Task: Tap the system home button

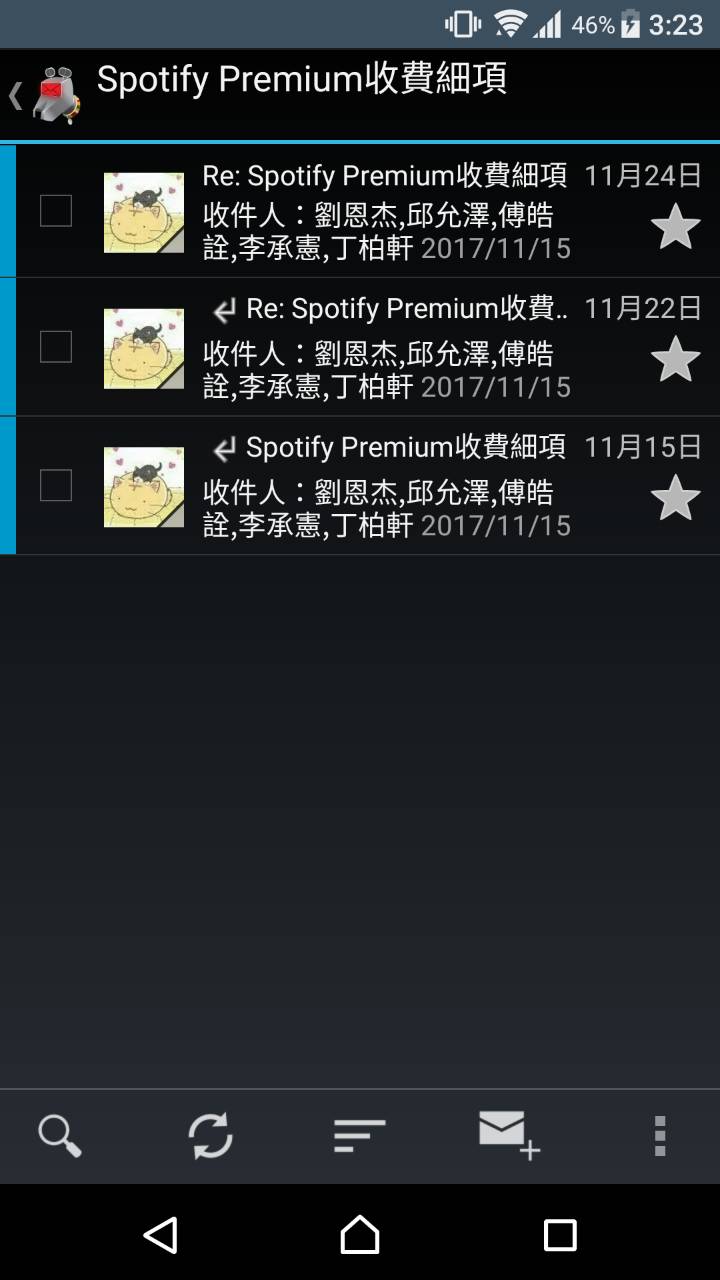Action: click(360, 1235)
